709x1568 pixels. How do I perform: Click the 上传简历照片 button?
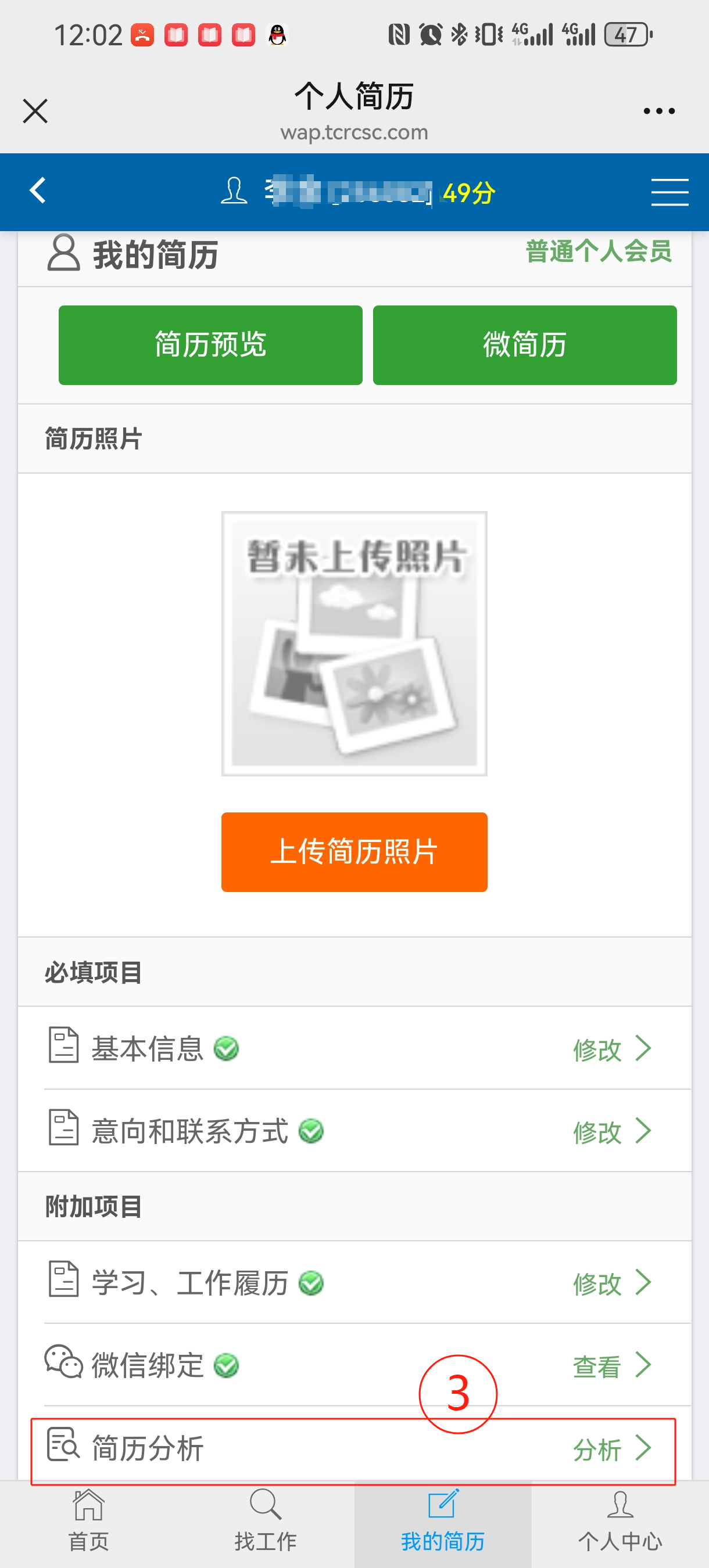354,852
